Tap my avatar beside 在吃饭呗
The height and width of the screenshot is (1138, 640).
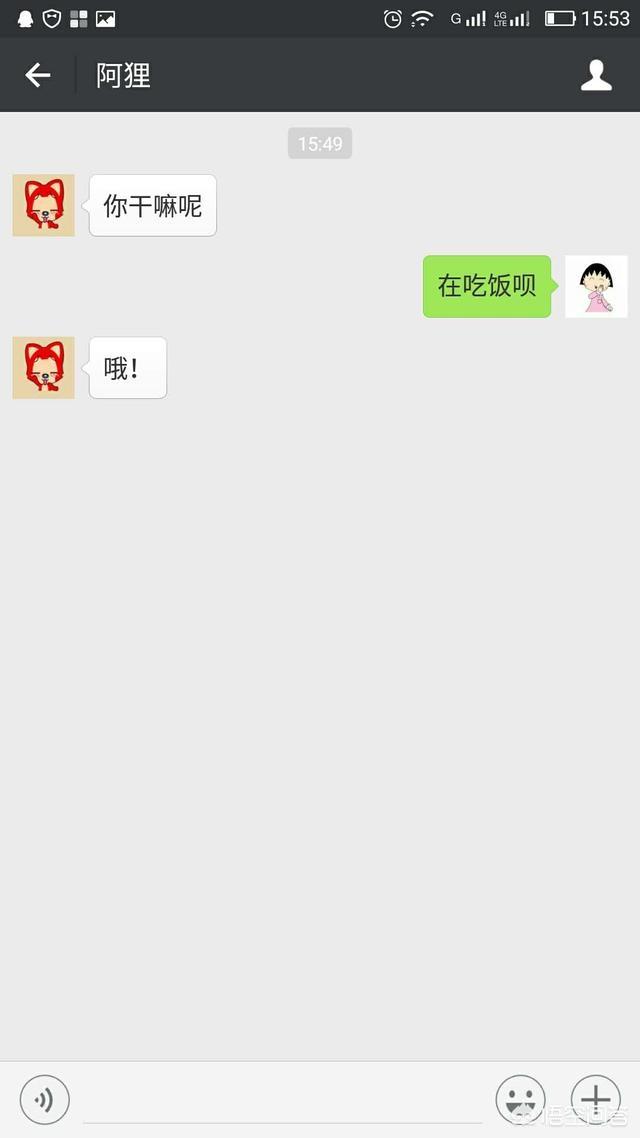pos(596,287)
